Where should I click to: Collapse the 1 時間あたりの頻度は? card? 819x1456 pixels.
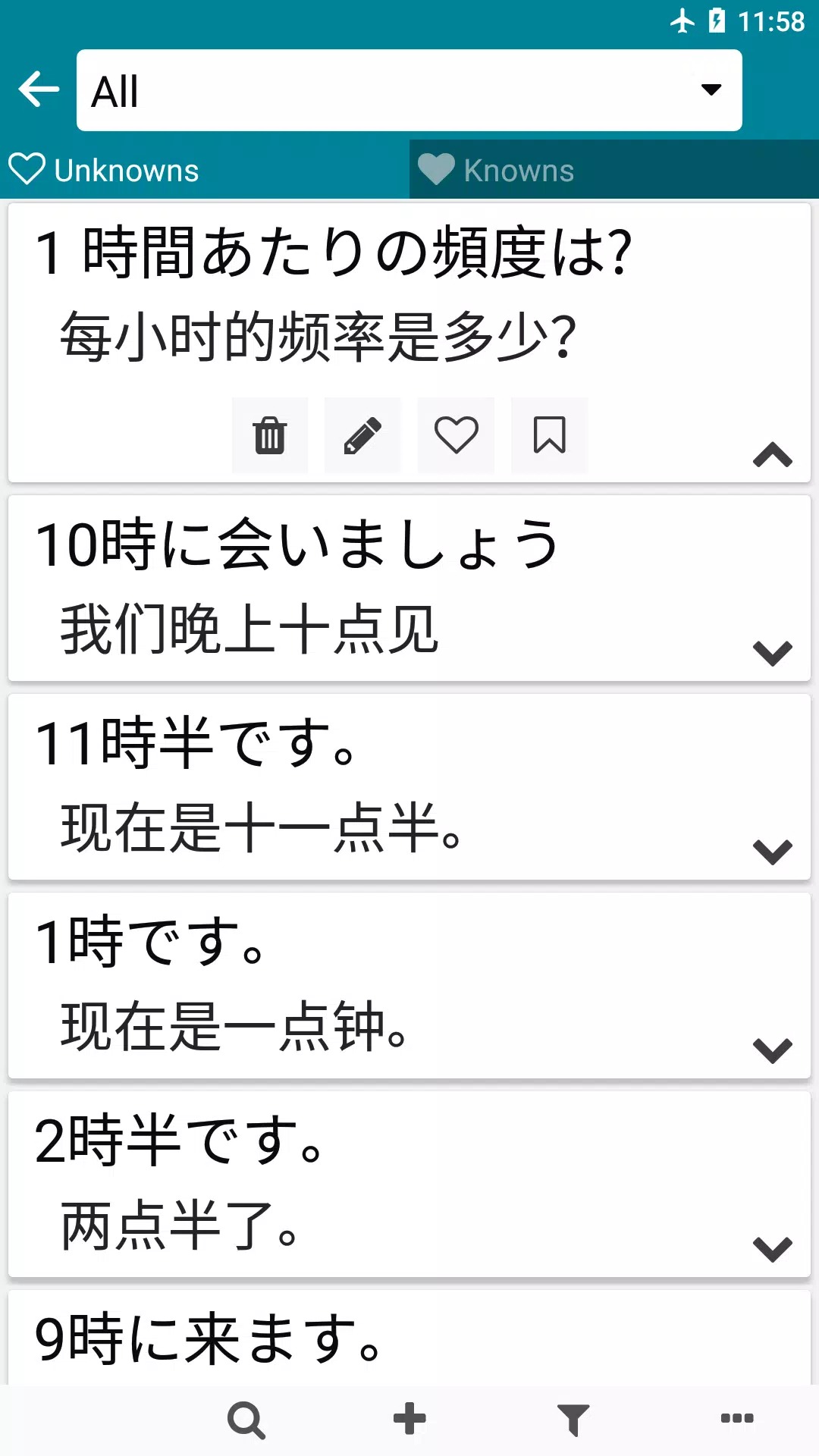pos(772,455)
